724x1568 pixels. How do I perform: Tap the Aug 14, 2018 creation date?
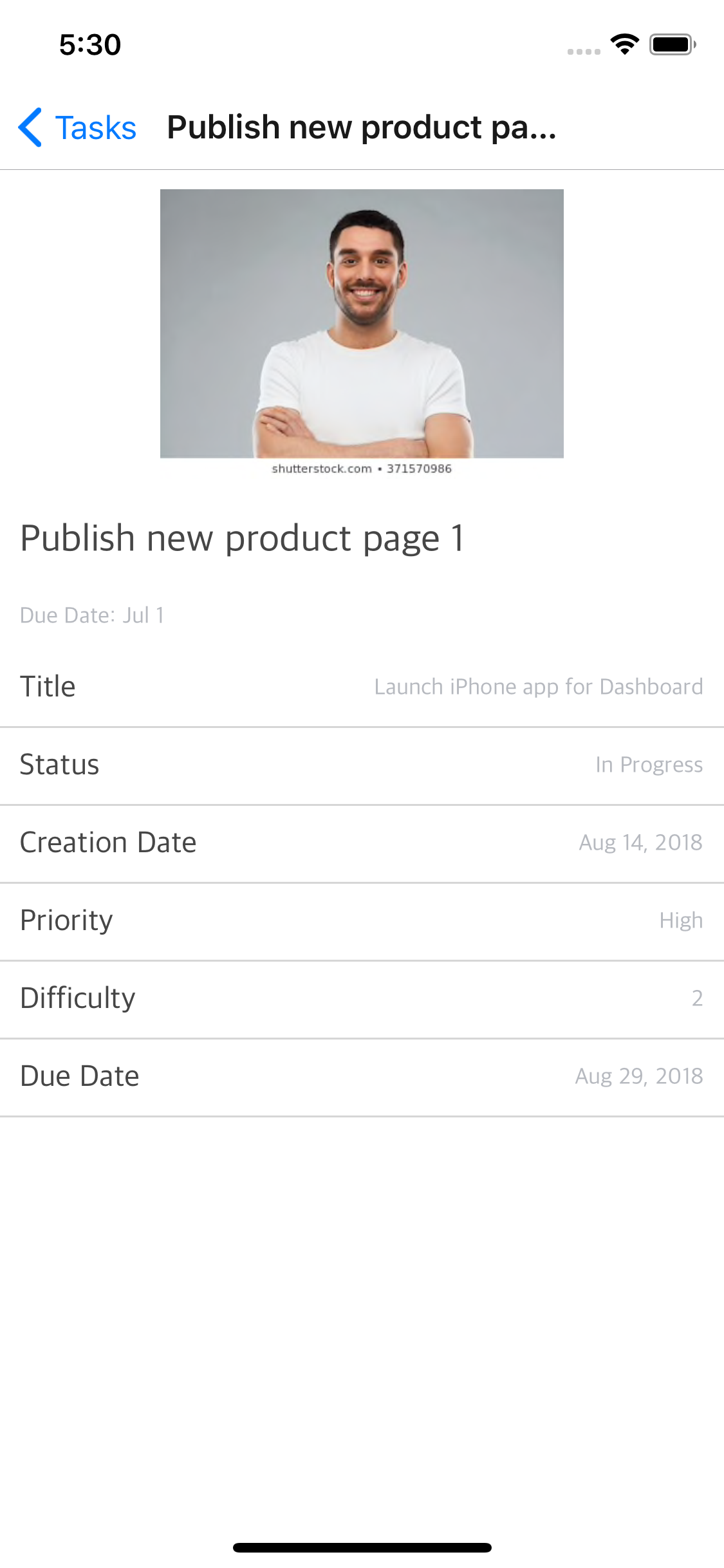(640, 843)
